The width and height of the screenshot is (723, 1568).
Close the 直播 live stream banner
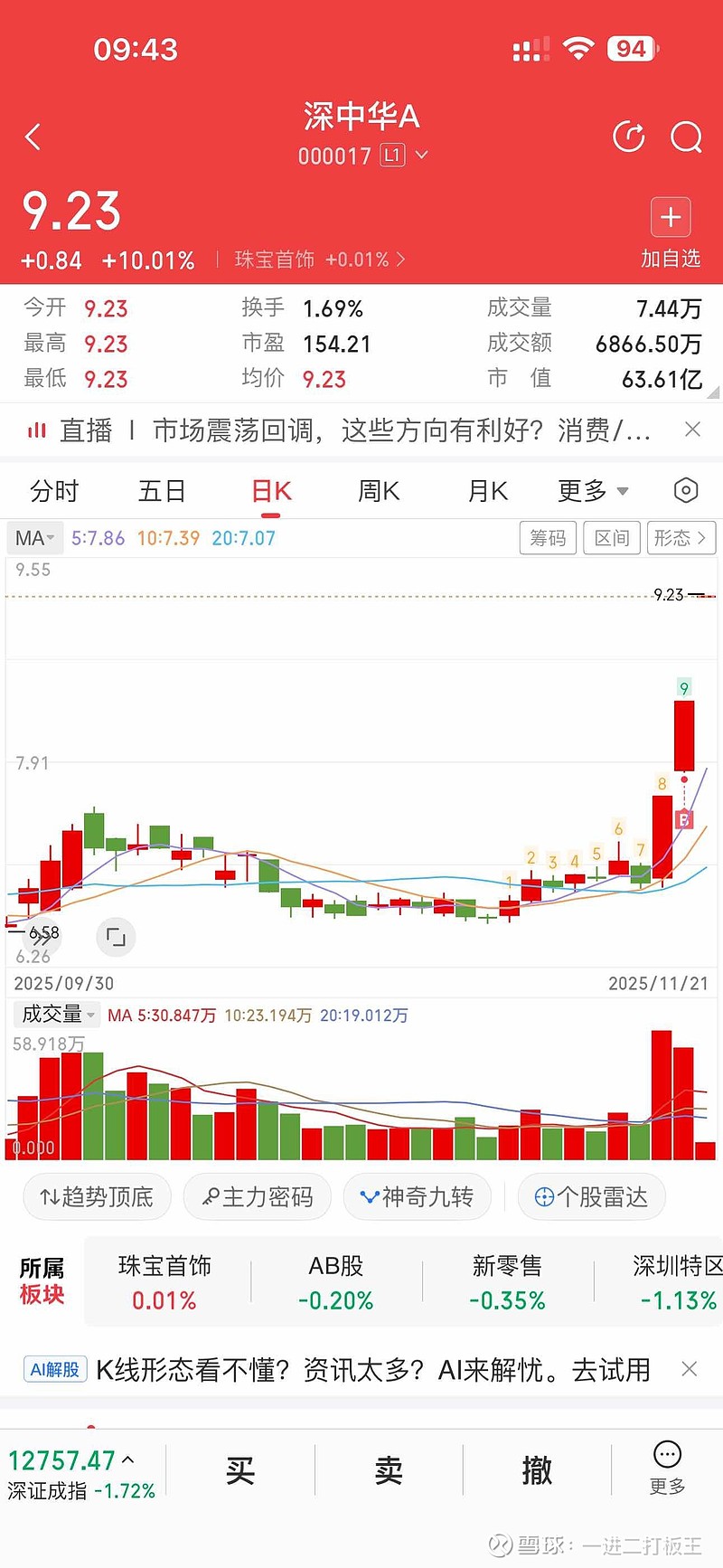(693, 430)
